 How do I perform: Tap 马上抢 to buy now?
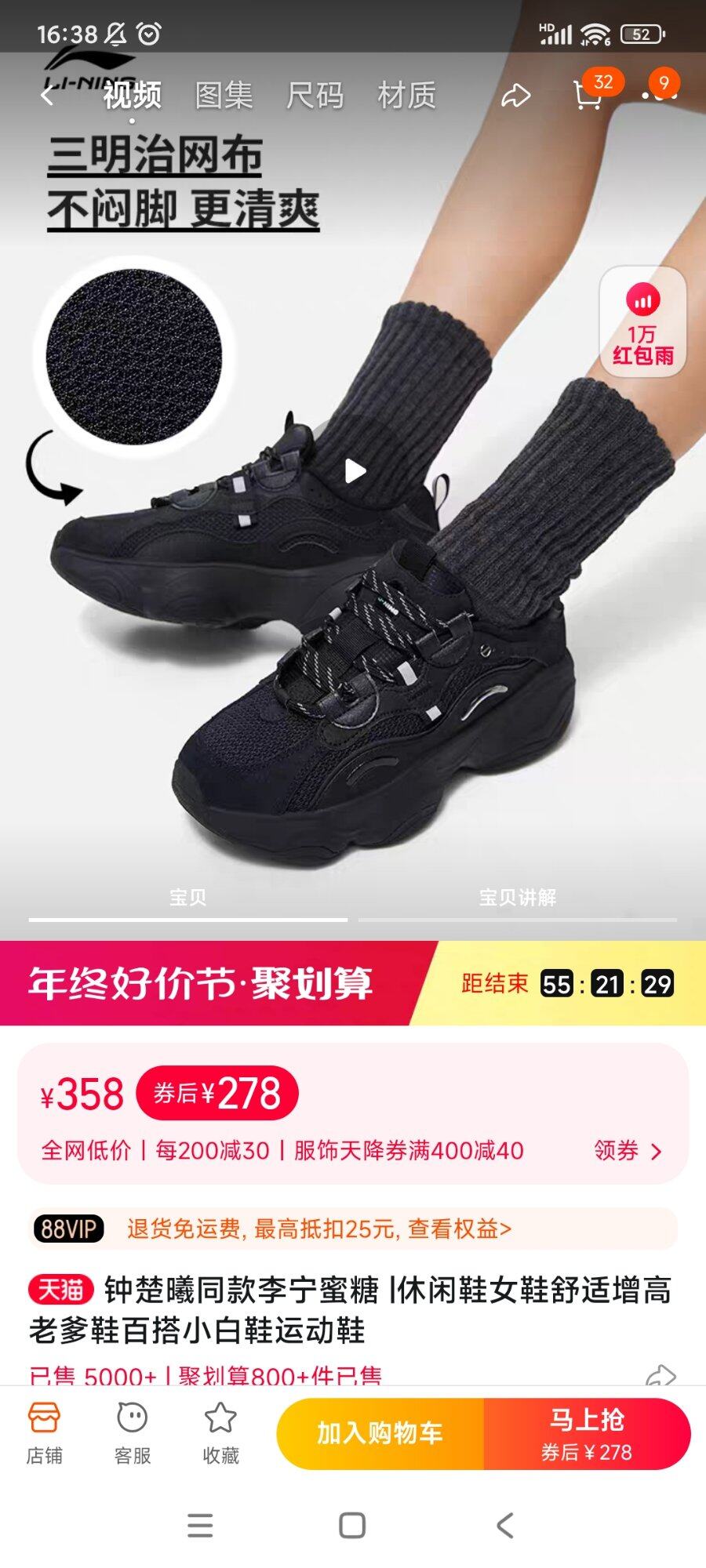point(587,1434)
